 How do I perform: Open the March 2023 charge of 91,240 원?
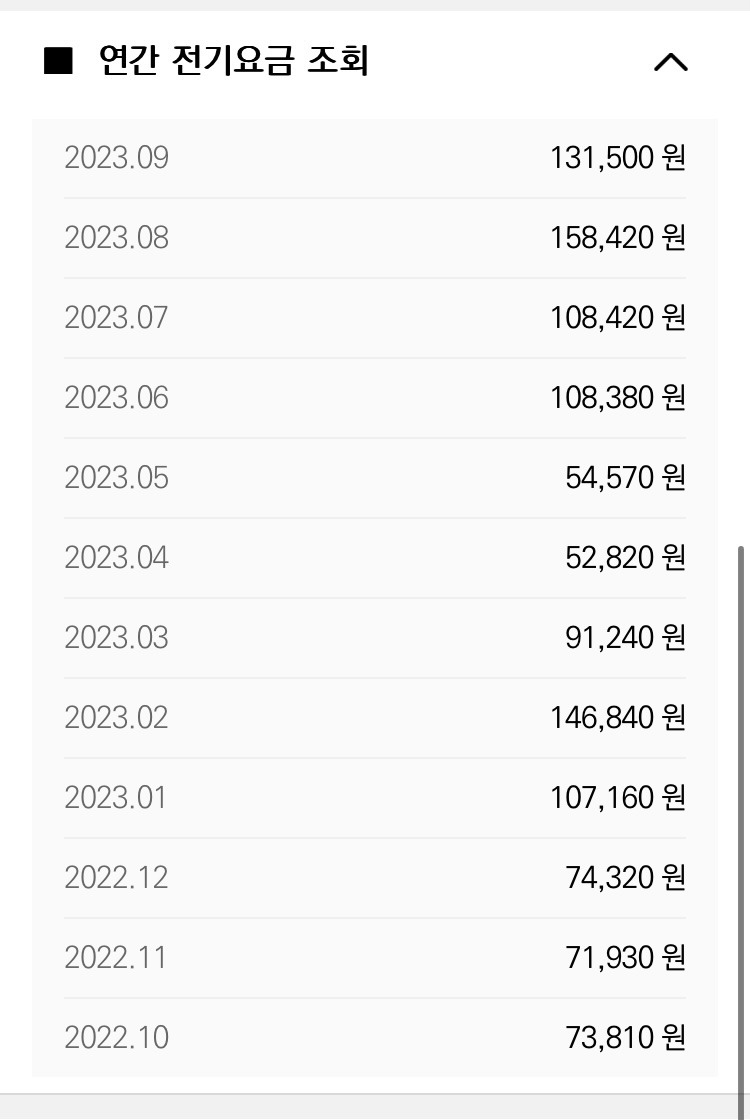tap(622, 637)
